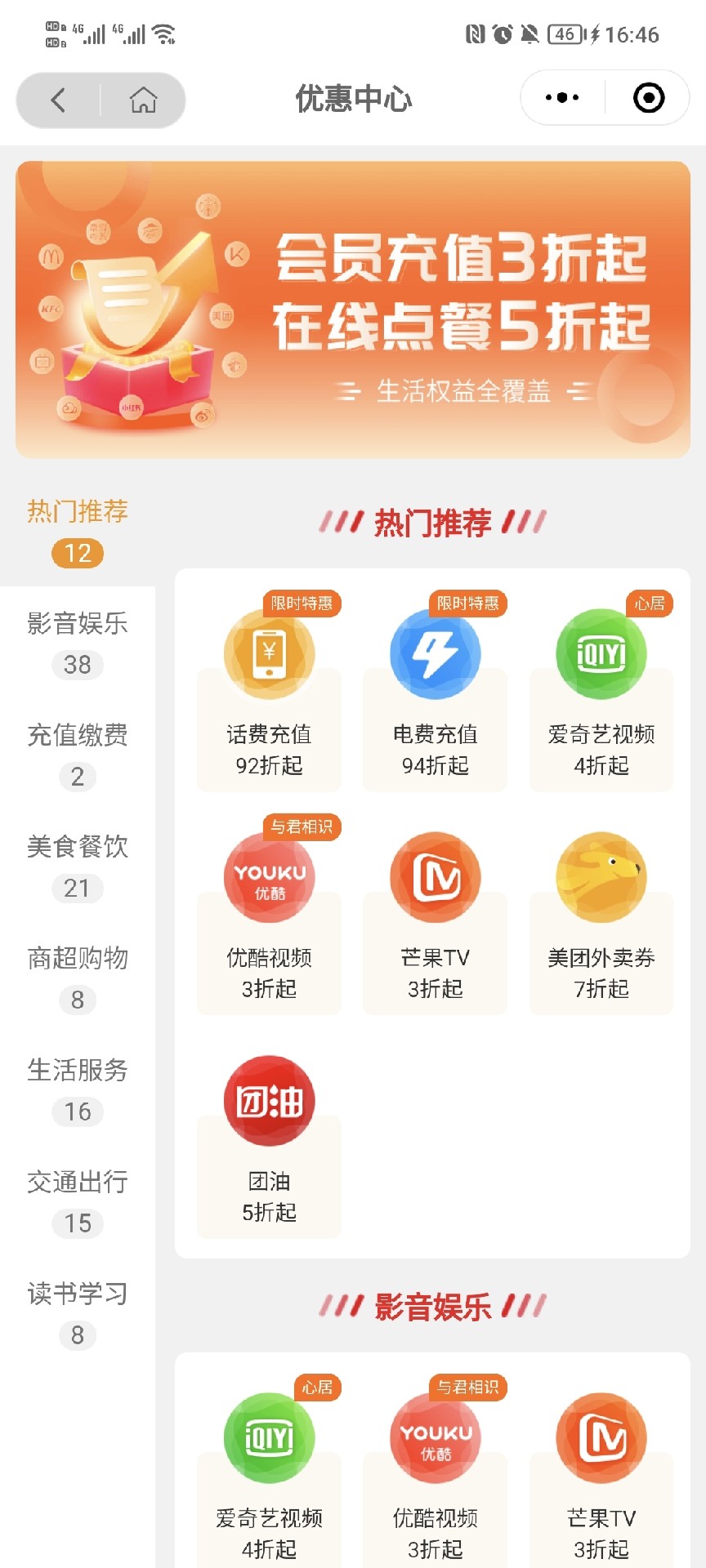Open the three-dot more menu
The image size is (706, 1568).
pyautogui.click(x=562, y=98)
